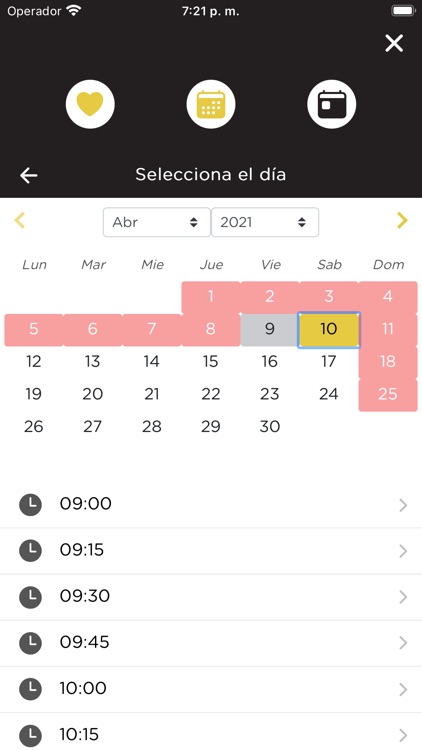Open the Abr month dropdown
Screen dimensions: 422x750
click(156, 222)
